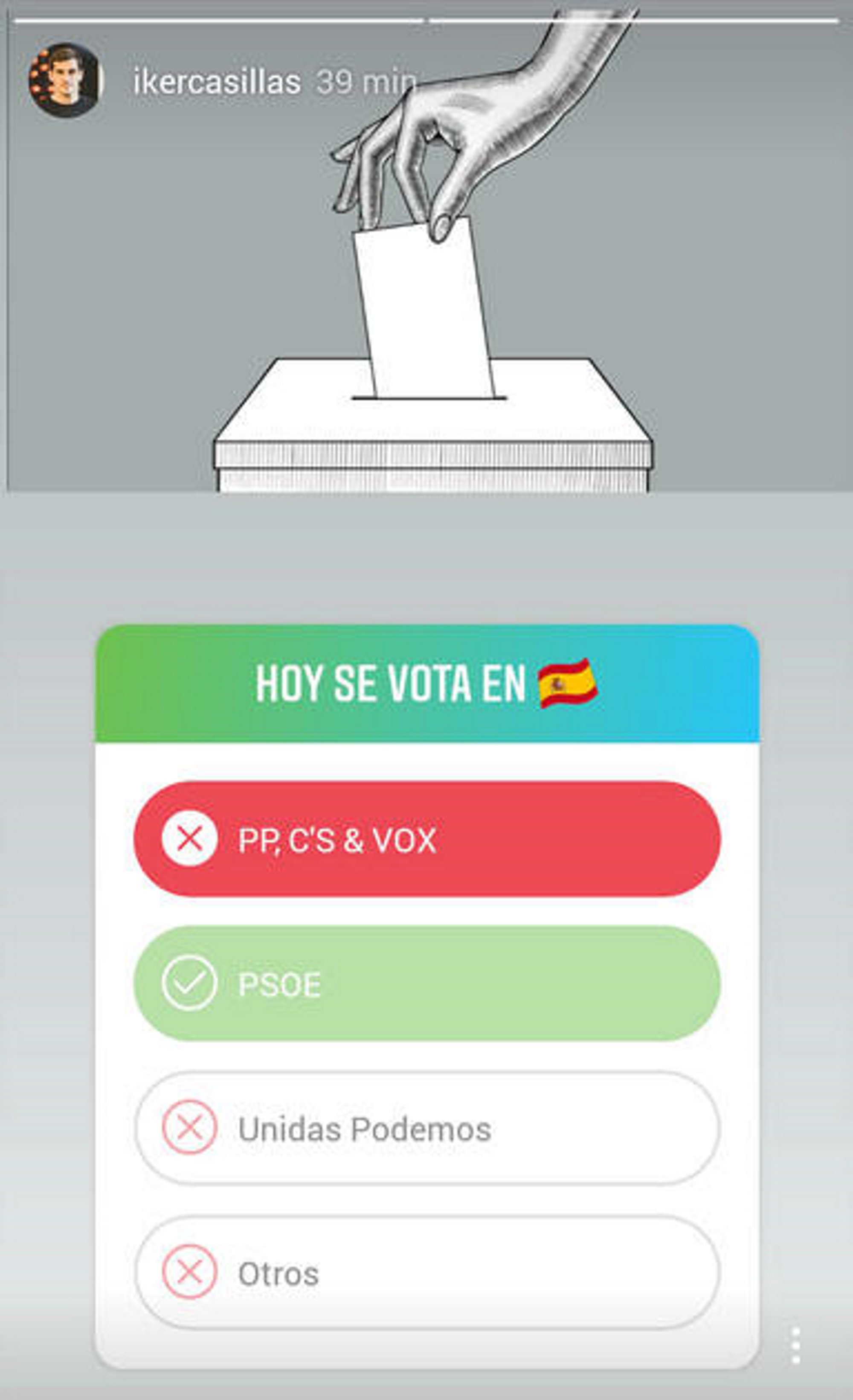Choose the PSOE quiz answer

(426, 983)
